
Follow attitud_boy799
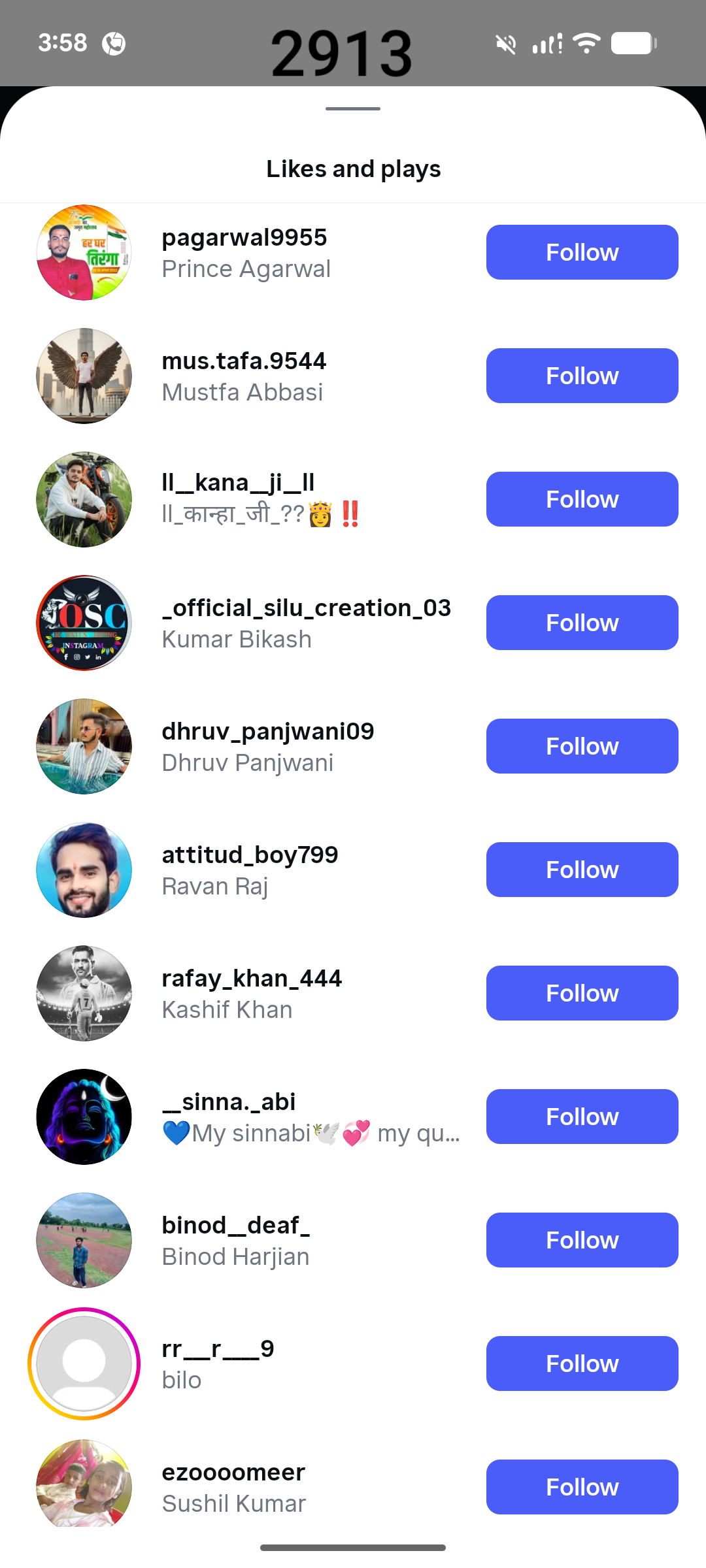(582, 870)
